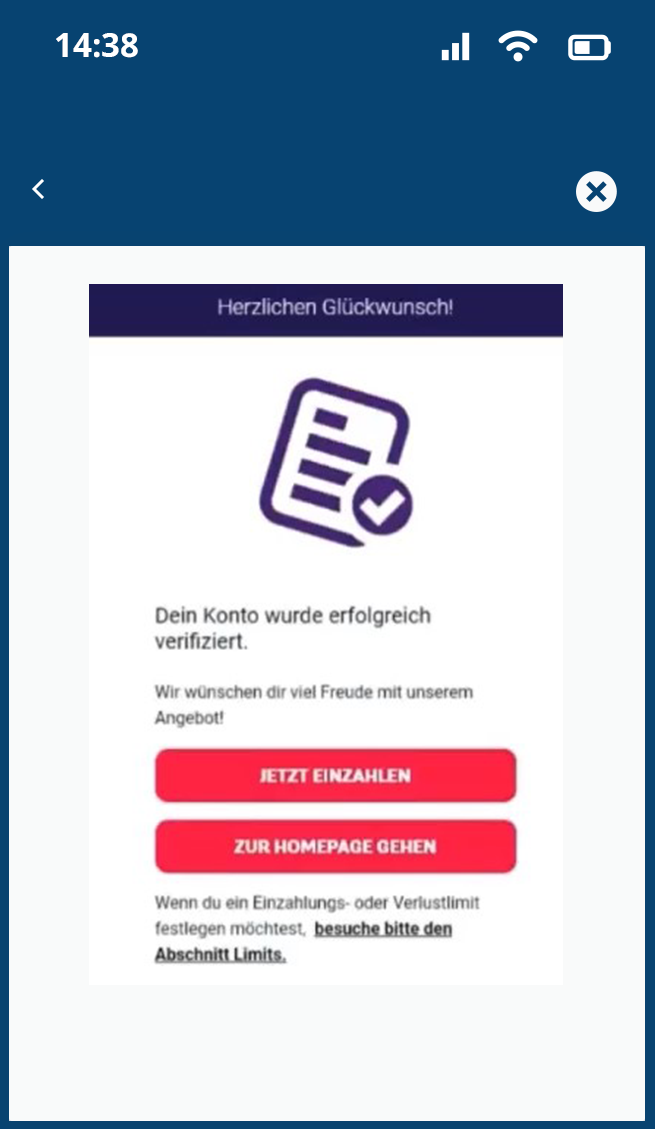Go back with the top-left arrow
Screen dimensions: 655x1129
[x=39, y=189]
